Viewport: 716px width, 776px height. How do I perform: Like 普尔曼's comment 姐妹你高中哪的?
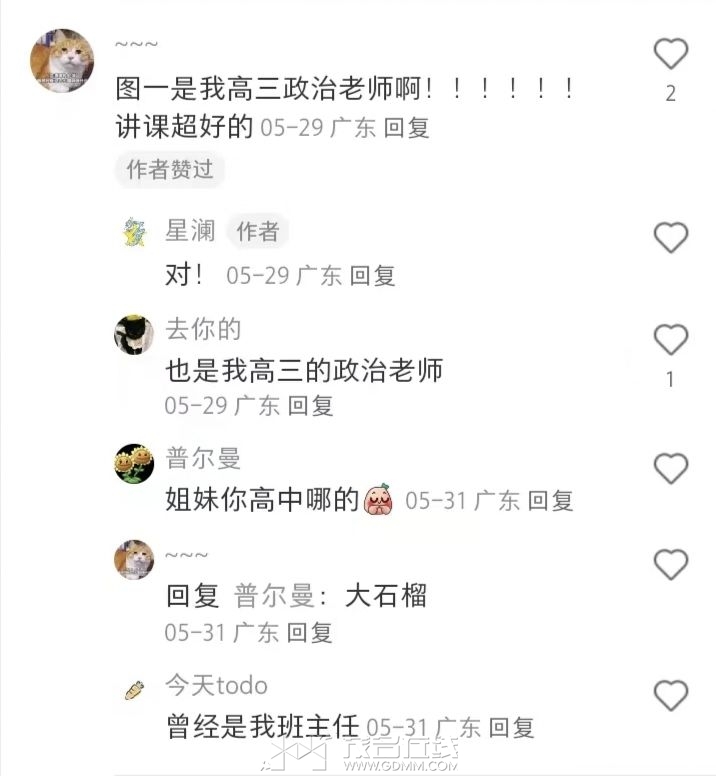[x=670, y=468]
